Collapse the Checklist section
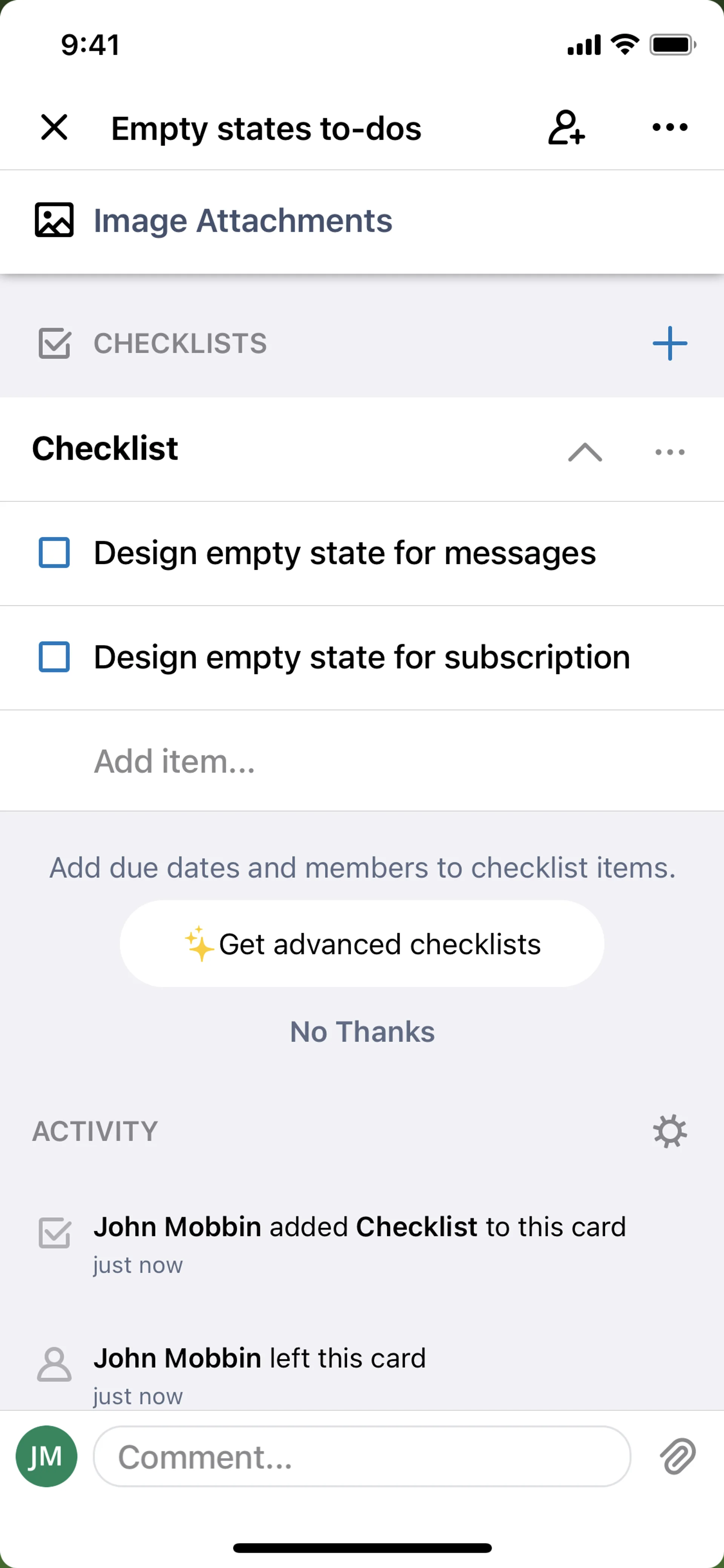This screenshot has width=724, height=1568. point(585,452)
